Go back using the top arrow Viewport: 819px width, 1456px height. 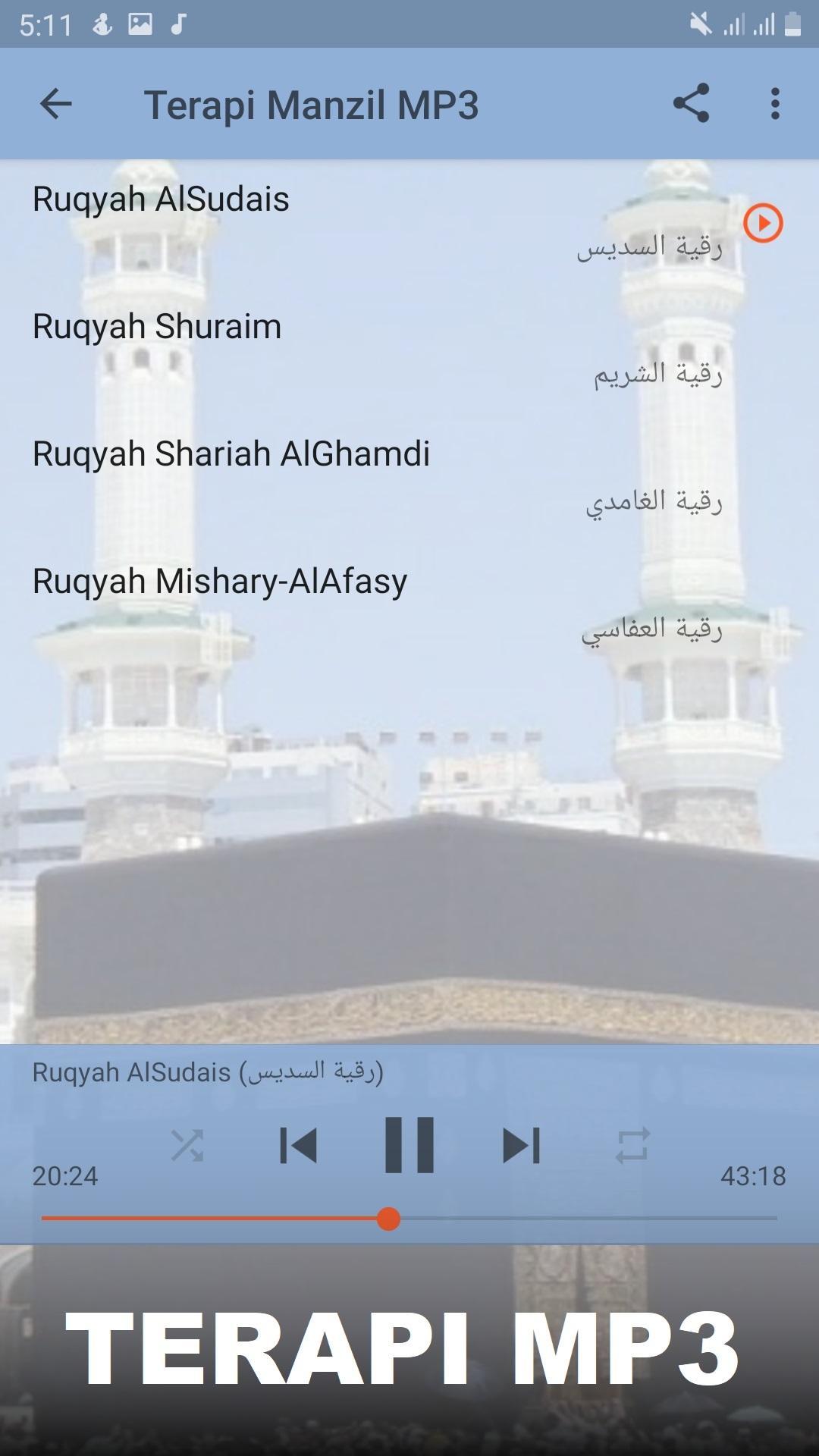click(55, 104)
